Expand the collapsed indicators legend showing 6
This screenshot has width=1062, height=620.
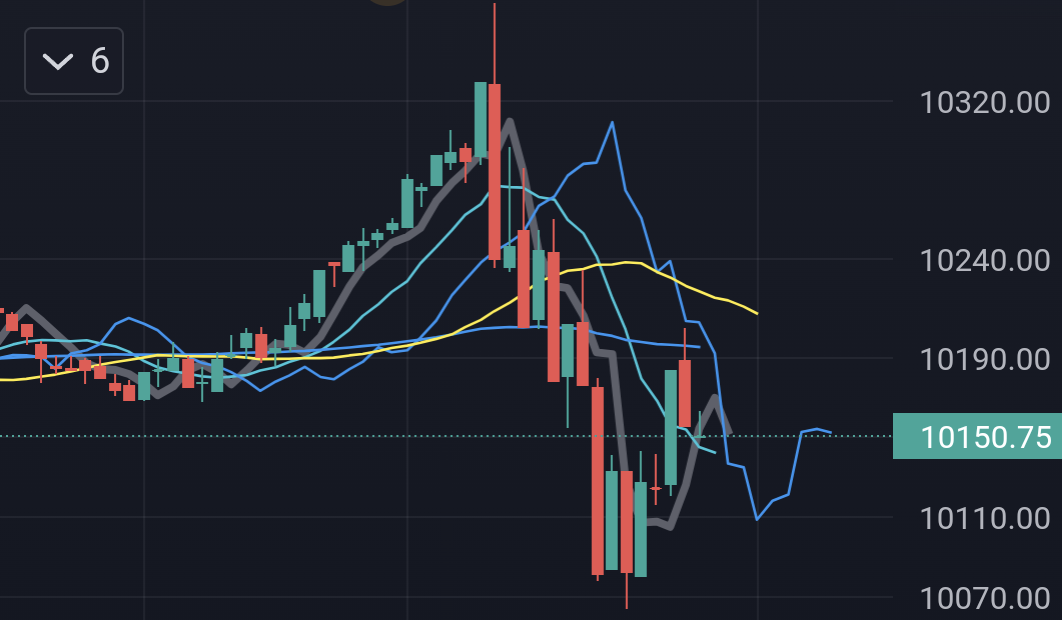74,61
